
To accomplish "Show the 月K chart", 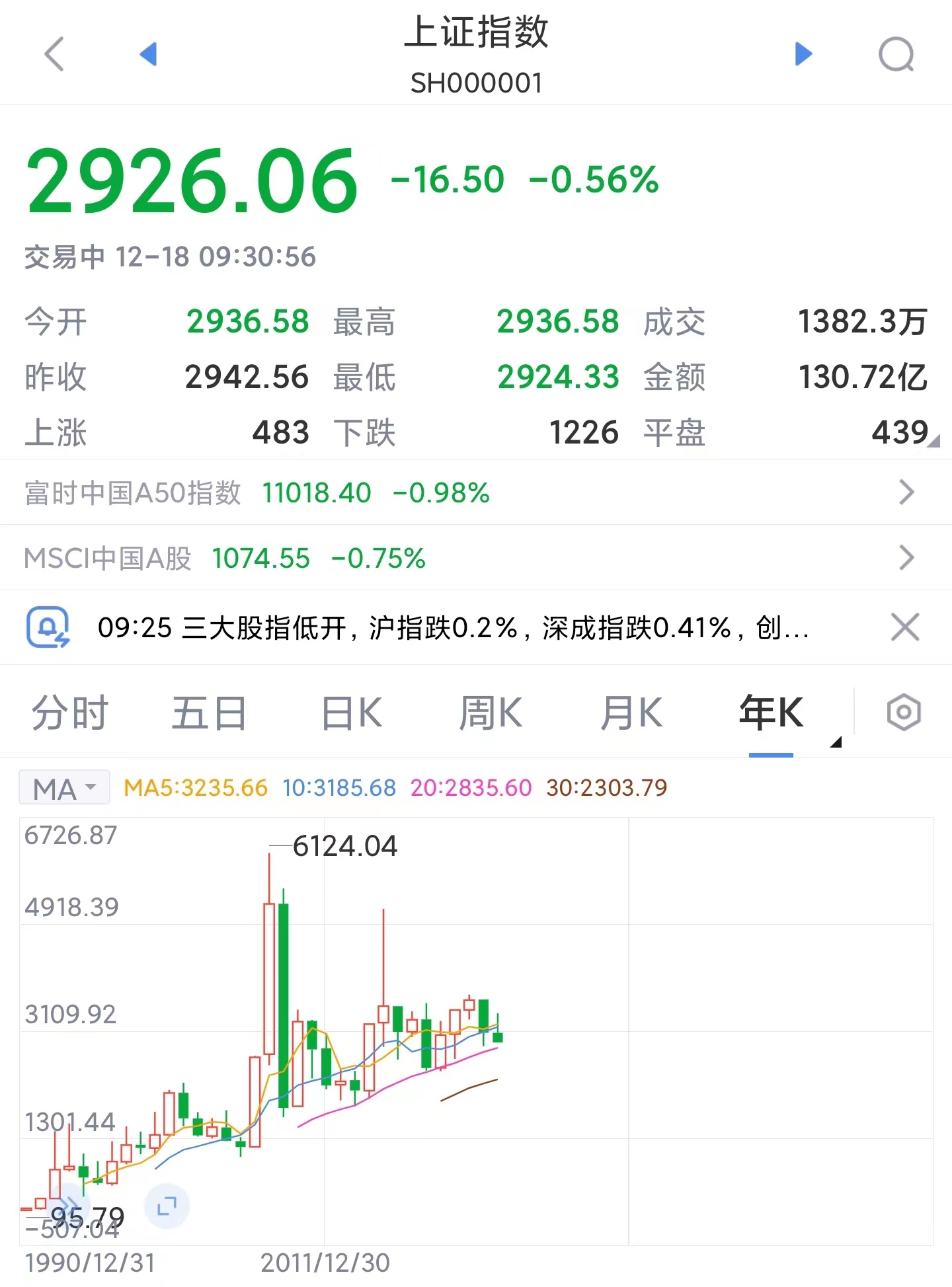I will click(631, 713).
